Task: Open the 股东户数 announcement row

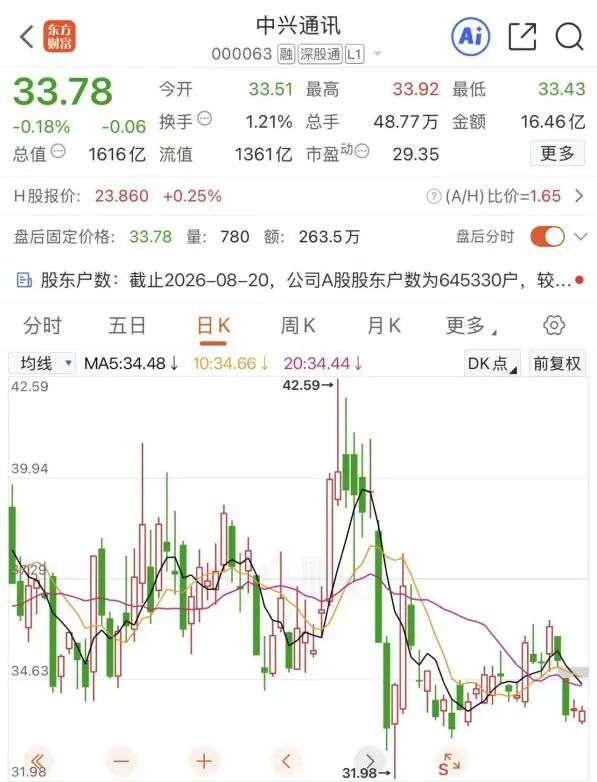Action: [x=298, y=280]
